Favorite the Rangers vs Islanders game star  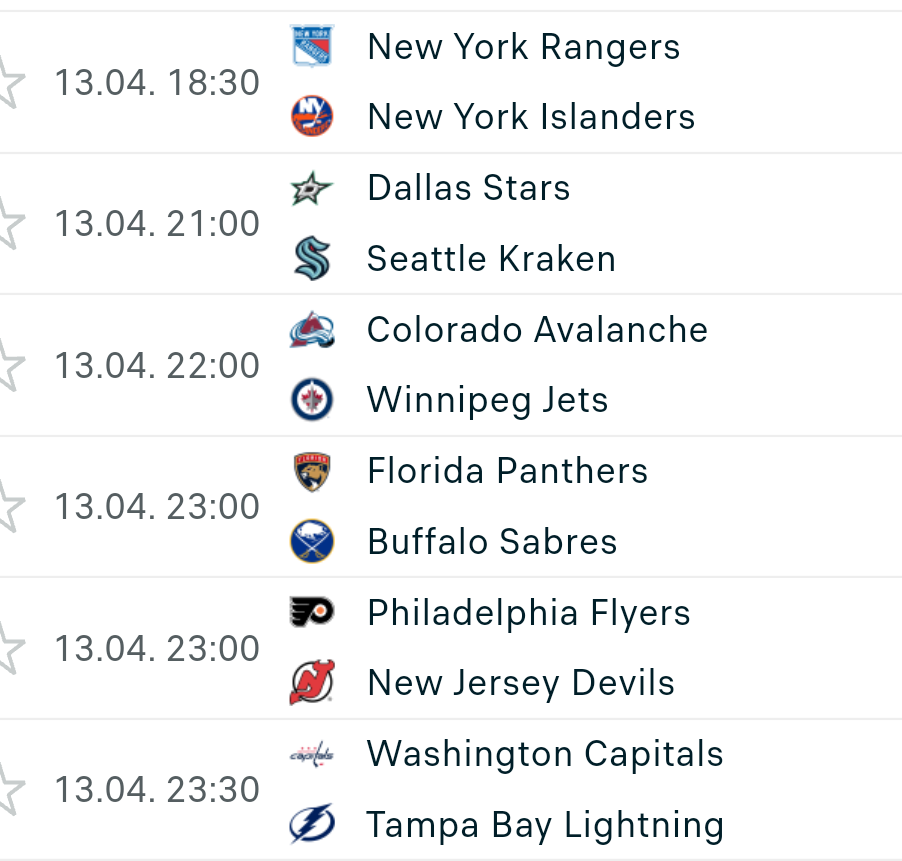(8, 83)
